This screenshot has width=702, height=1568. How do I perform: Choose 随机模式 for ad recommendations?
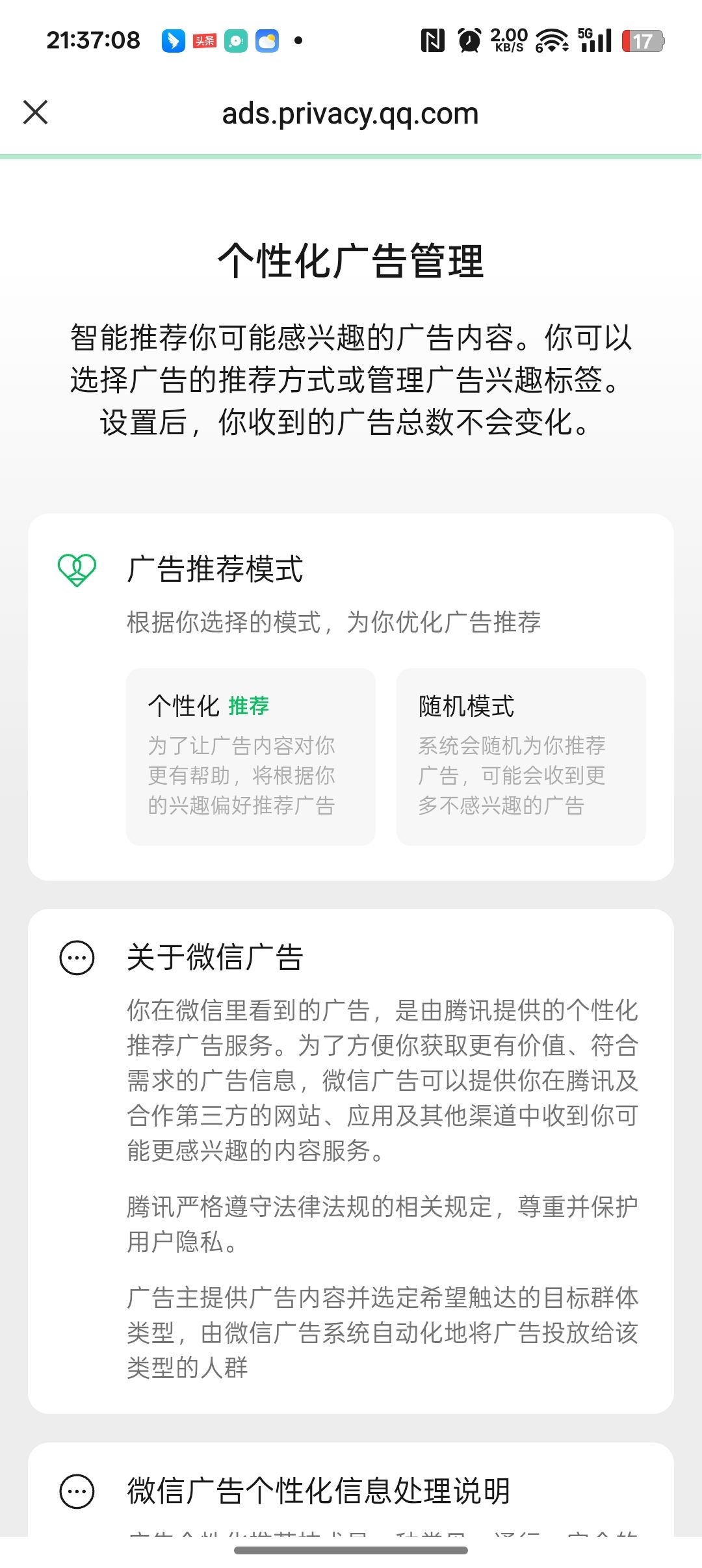tap(521, 756)
